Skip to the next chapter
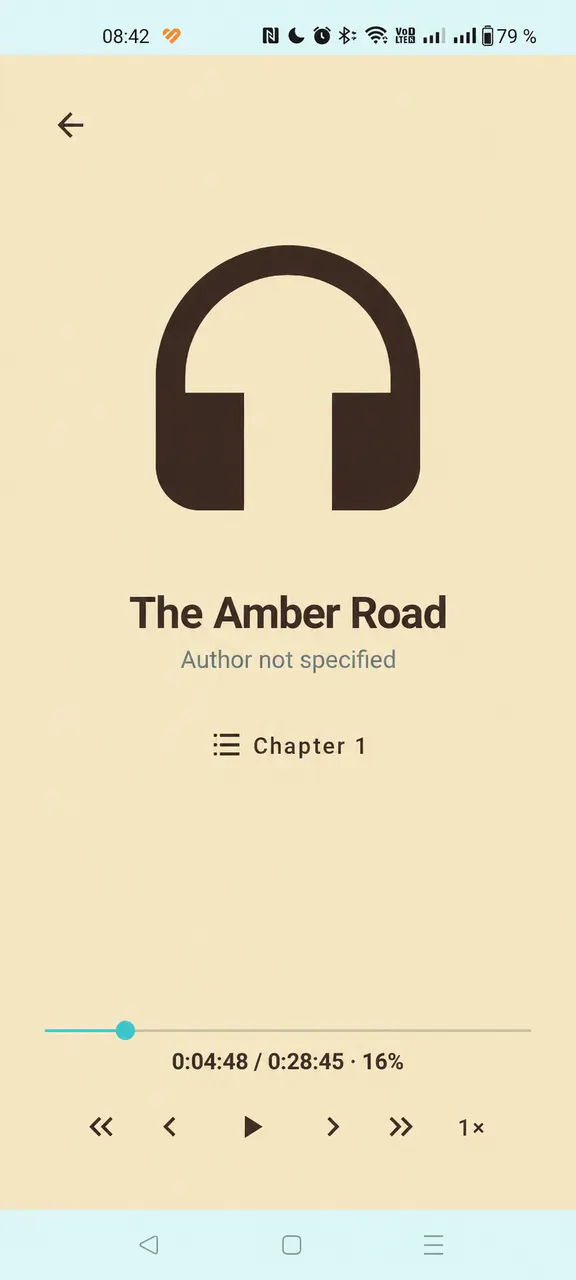 tap(333, 1127)
